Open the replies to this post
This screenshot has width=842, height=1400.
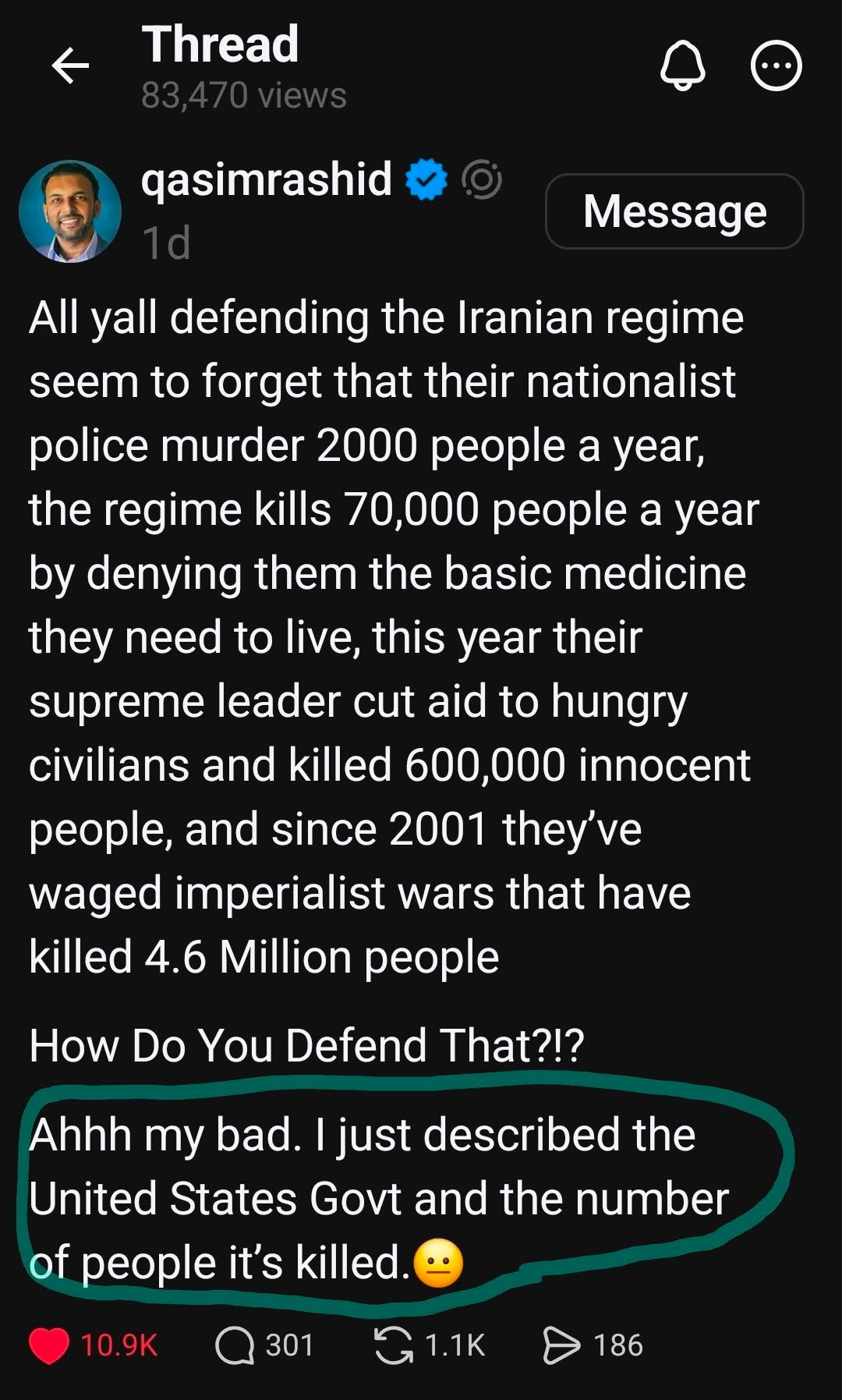[x=235, y=1345]
